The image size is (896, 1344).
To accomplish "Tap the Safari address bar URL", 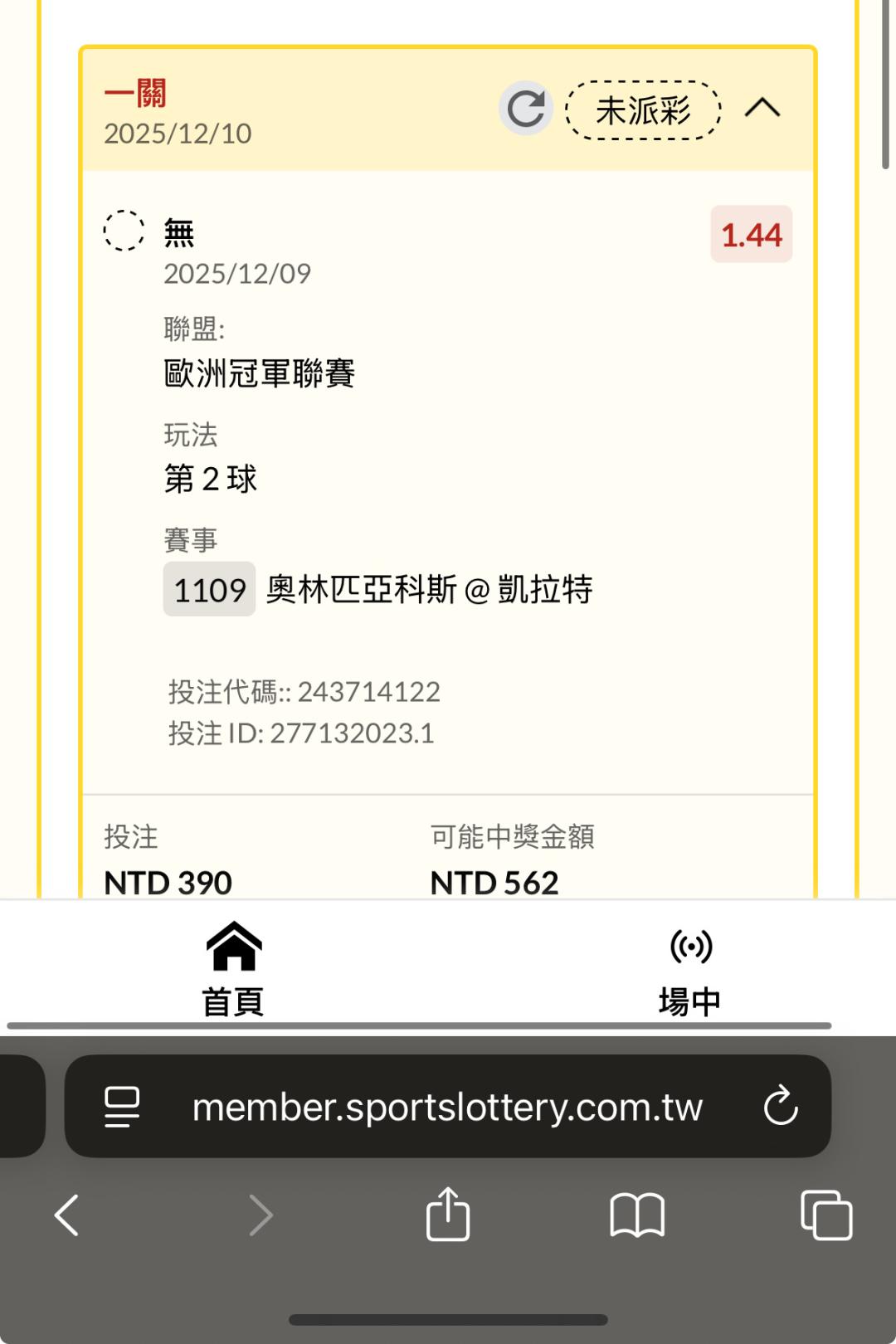I will click(447, 1107).
